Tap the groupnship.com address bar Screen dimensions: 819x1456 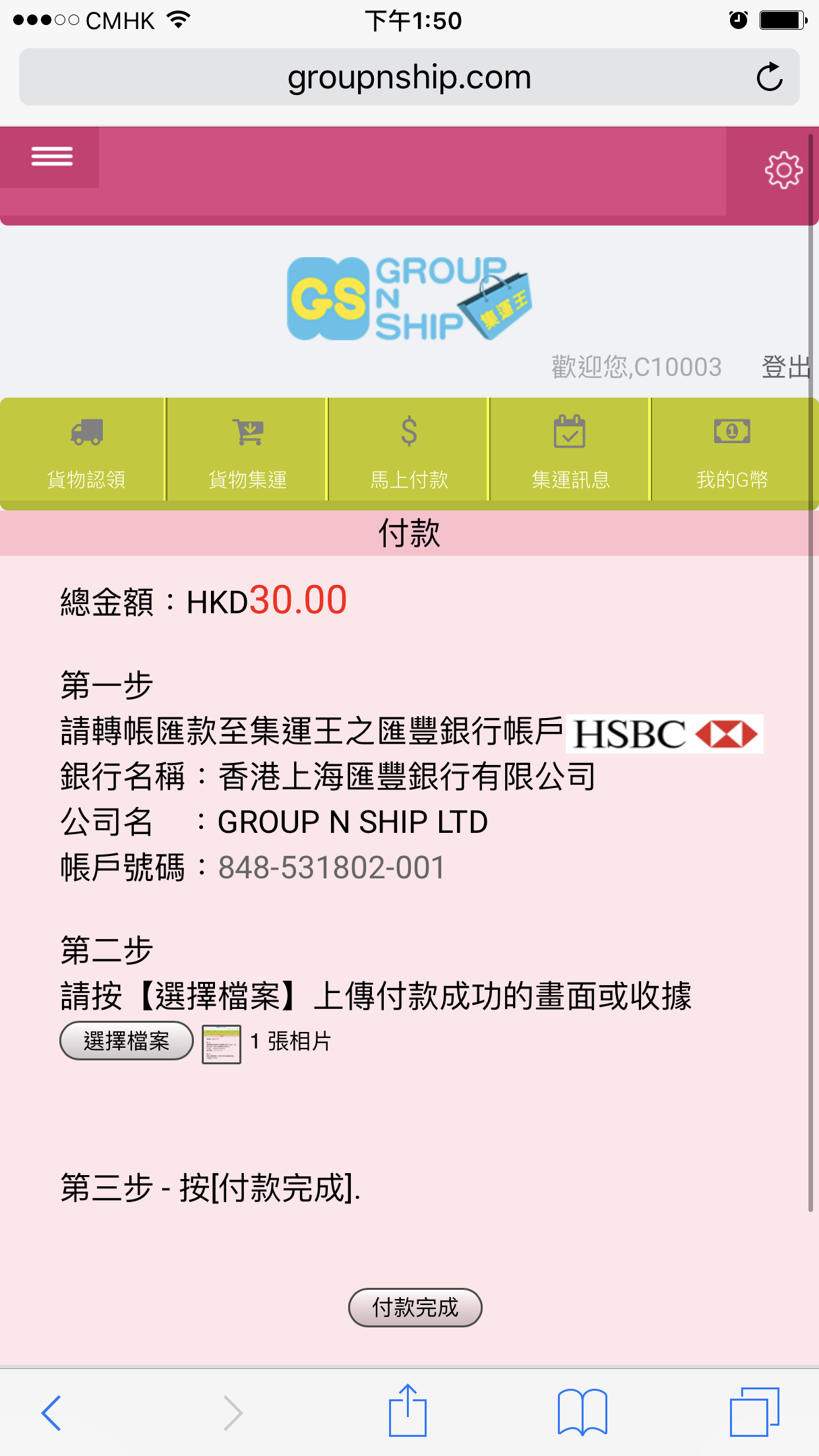[409, 77]
